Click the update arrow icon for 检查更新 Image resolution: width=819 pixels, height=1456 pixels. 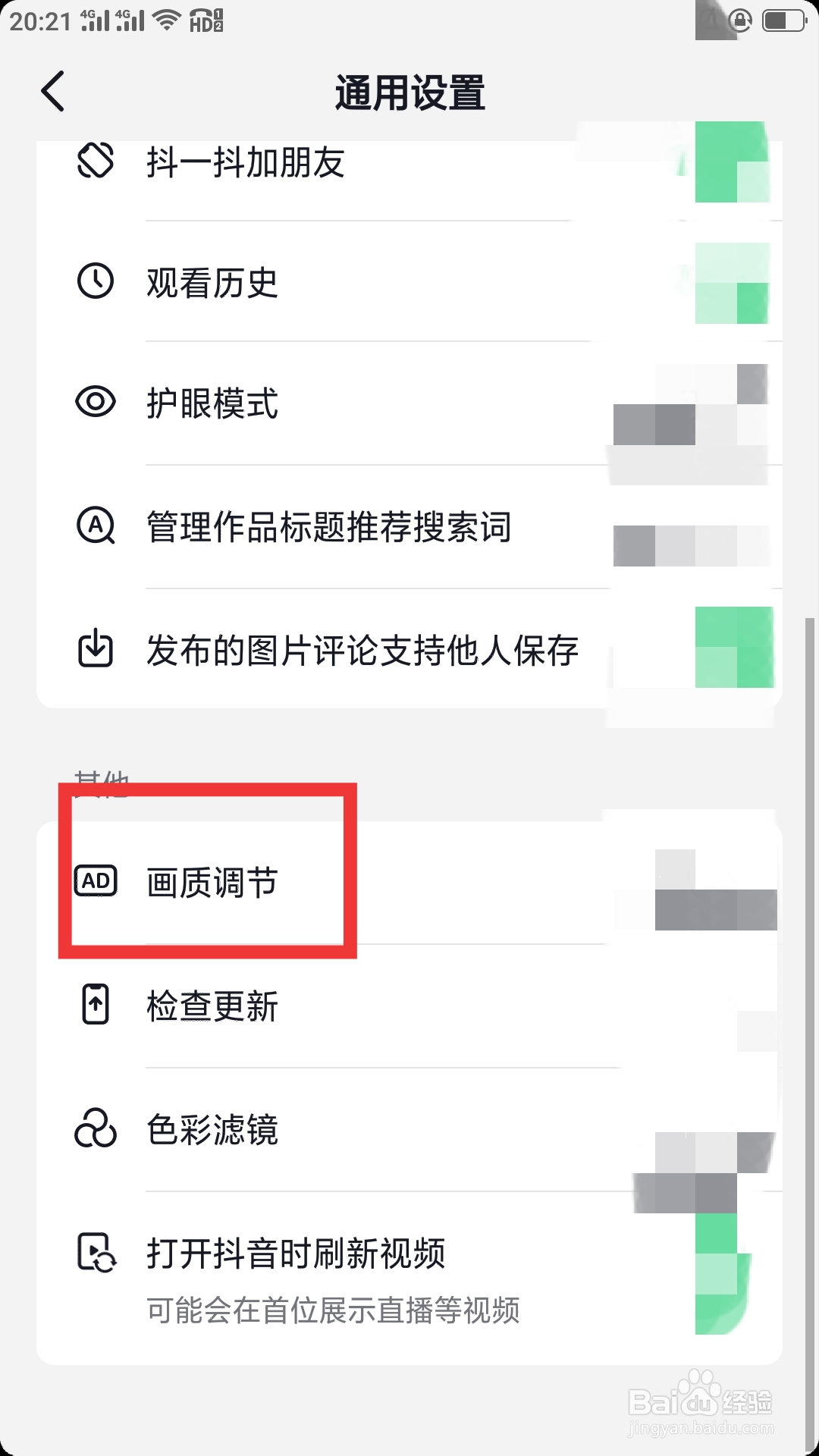94,1005
